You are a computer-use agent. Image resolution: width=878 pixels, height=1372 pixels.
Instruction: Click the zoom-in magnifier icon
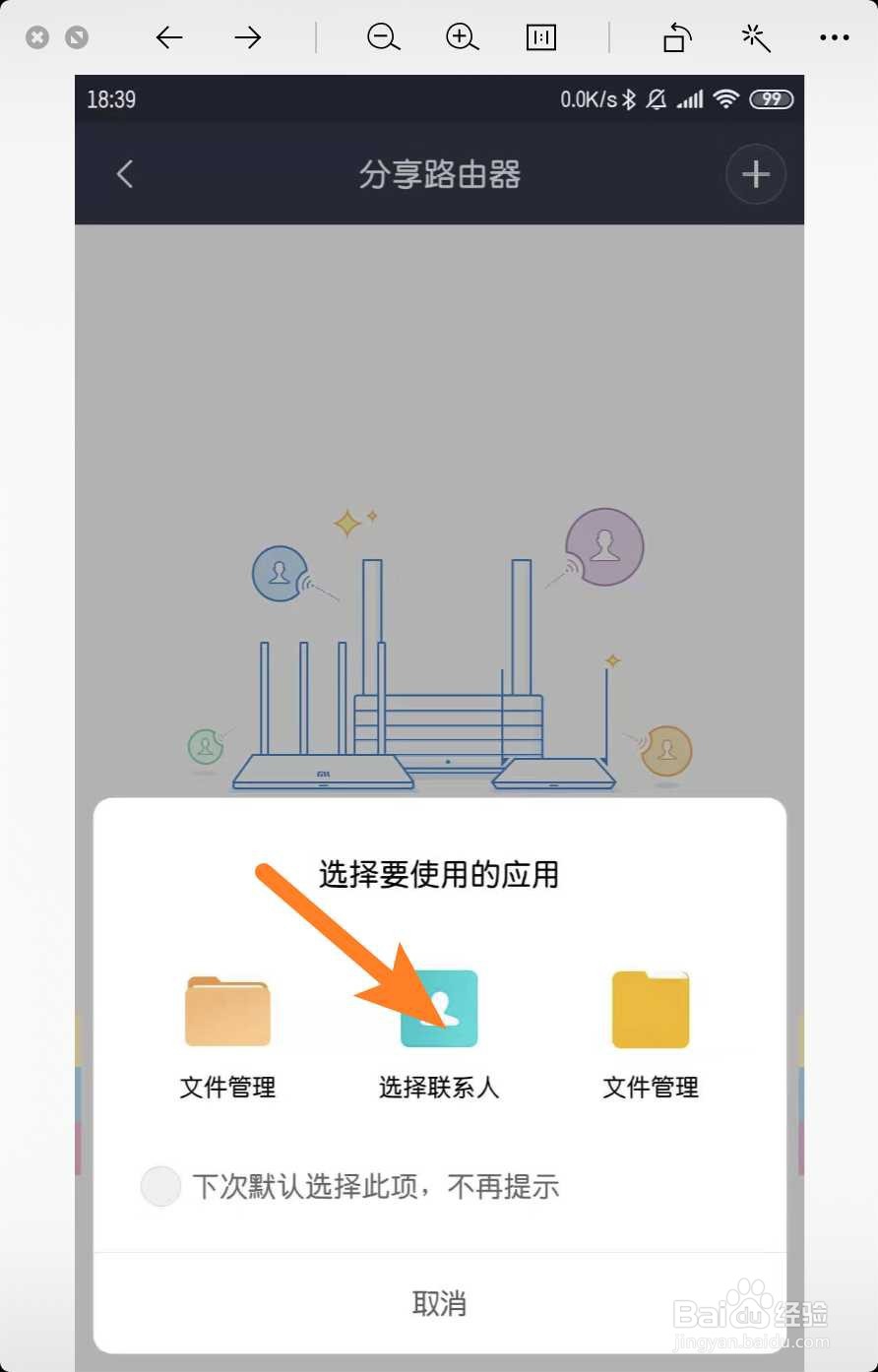coord(462,37)
